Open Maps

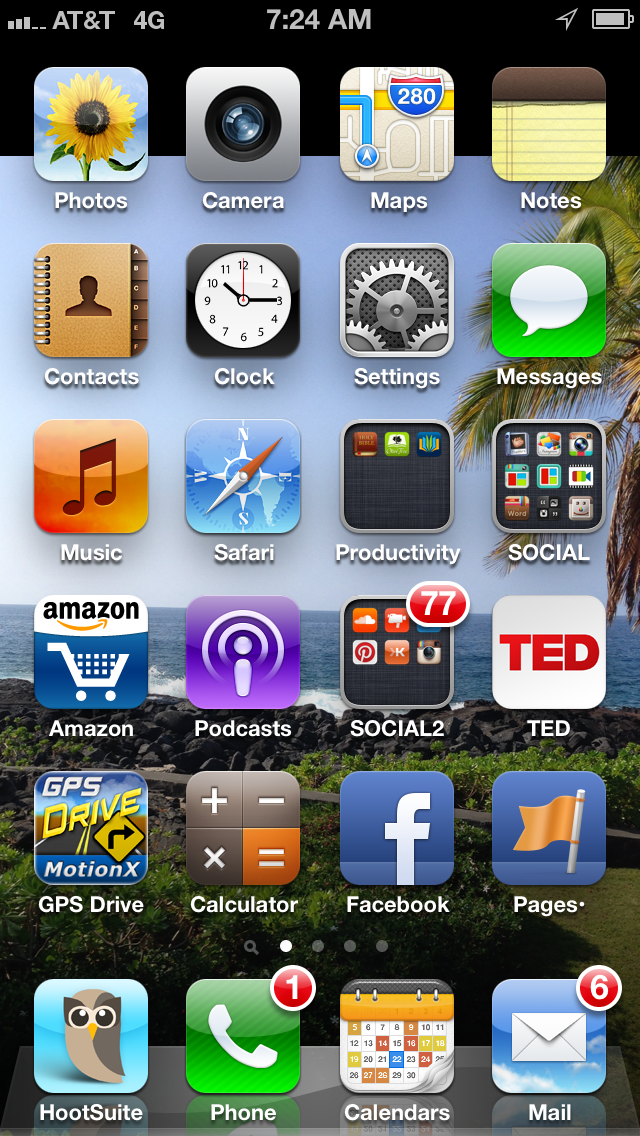[397, 125]
